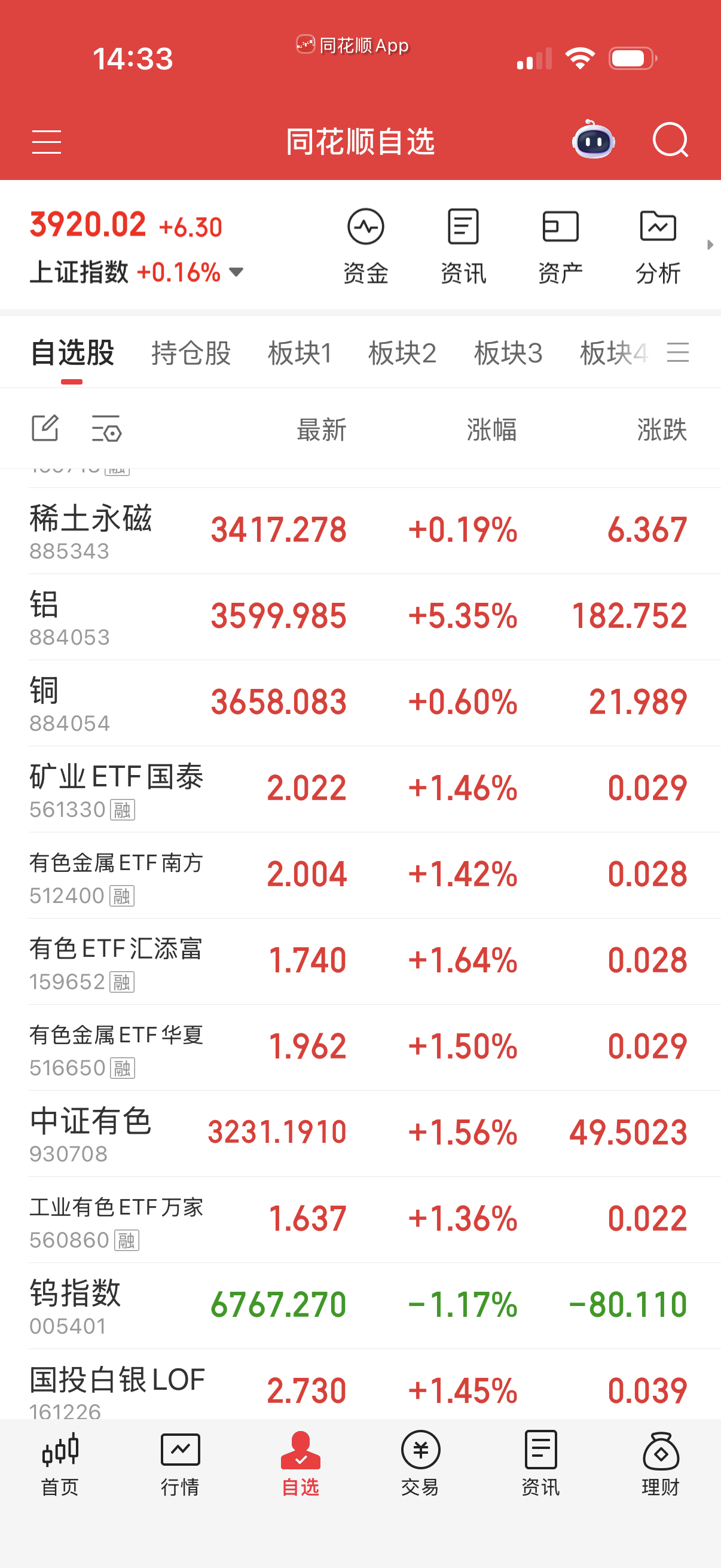
Task: Sort list by 涨幅 column
Action: point(490,429)
